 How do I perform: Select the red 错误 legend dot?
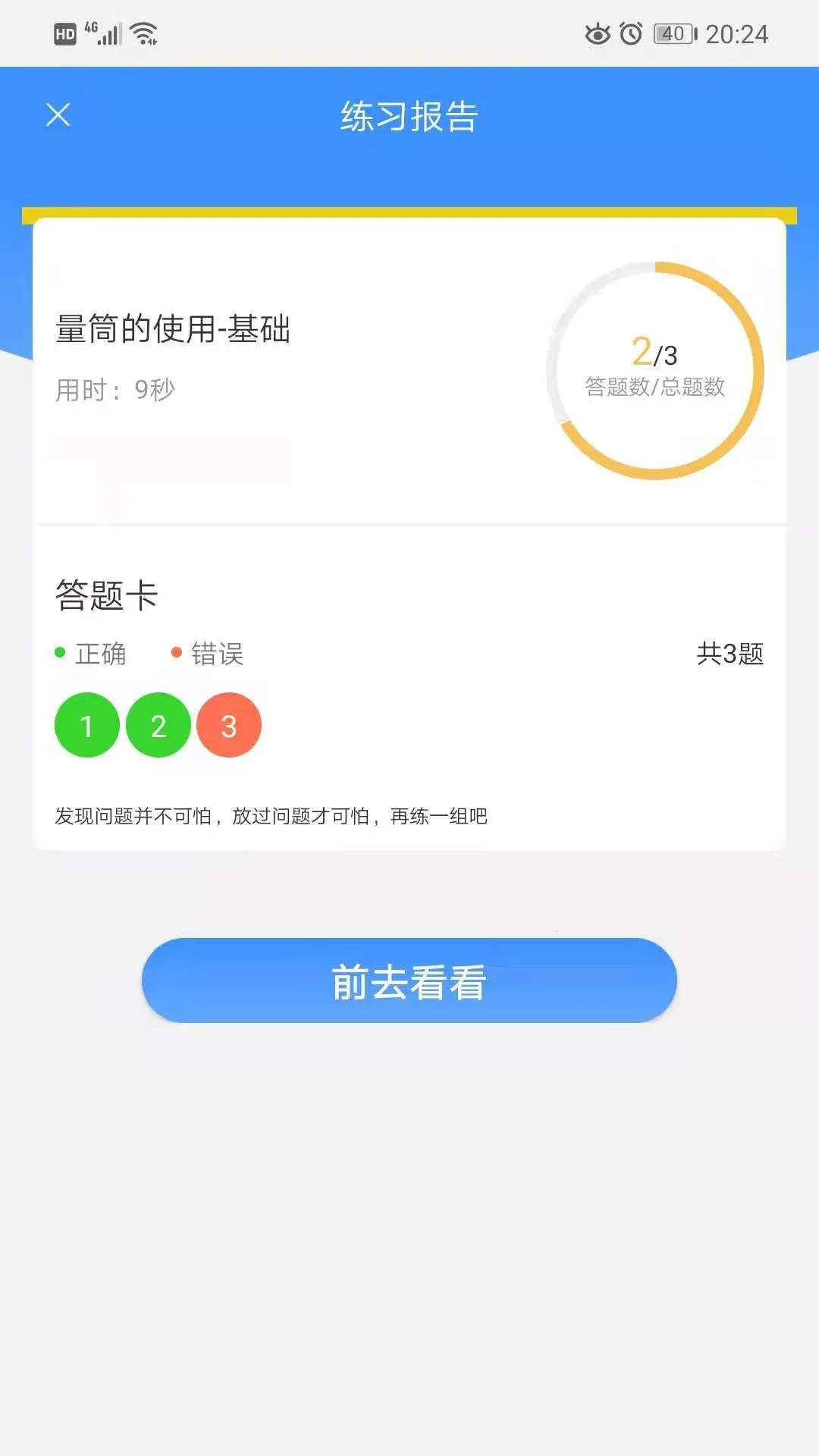pyautogui.click(x=177, y=651)
